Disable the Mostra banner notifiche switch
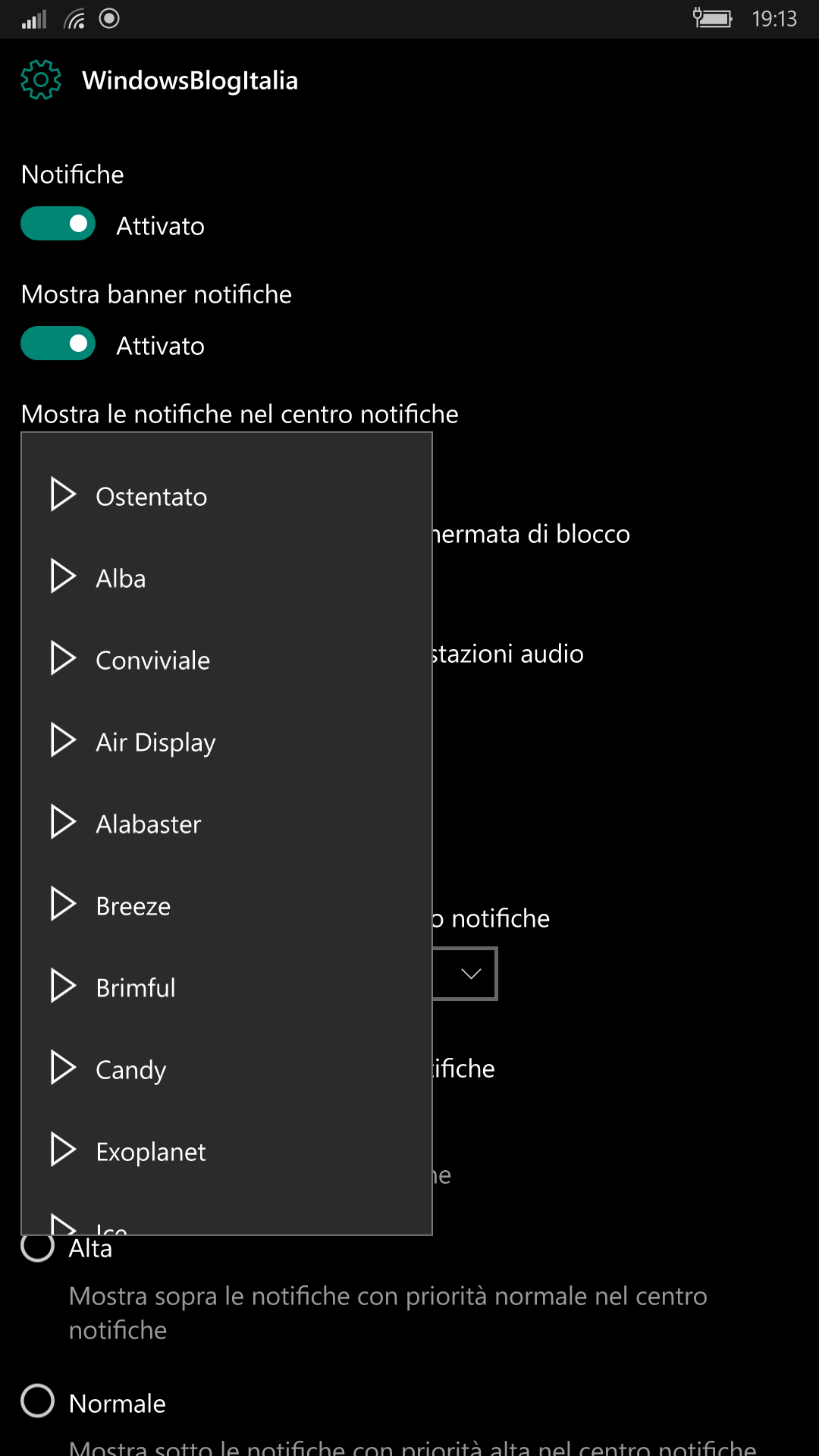The image size is (819, 1456). [58, 344]
